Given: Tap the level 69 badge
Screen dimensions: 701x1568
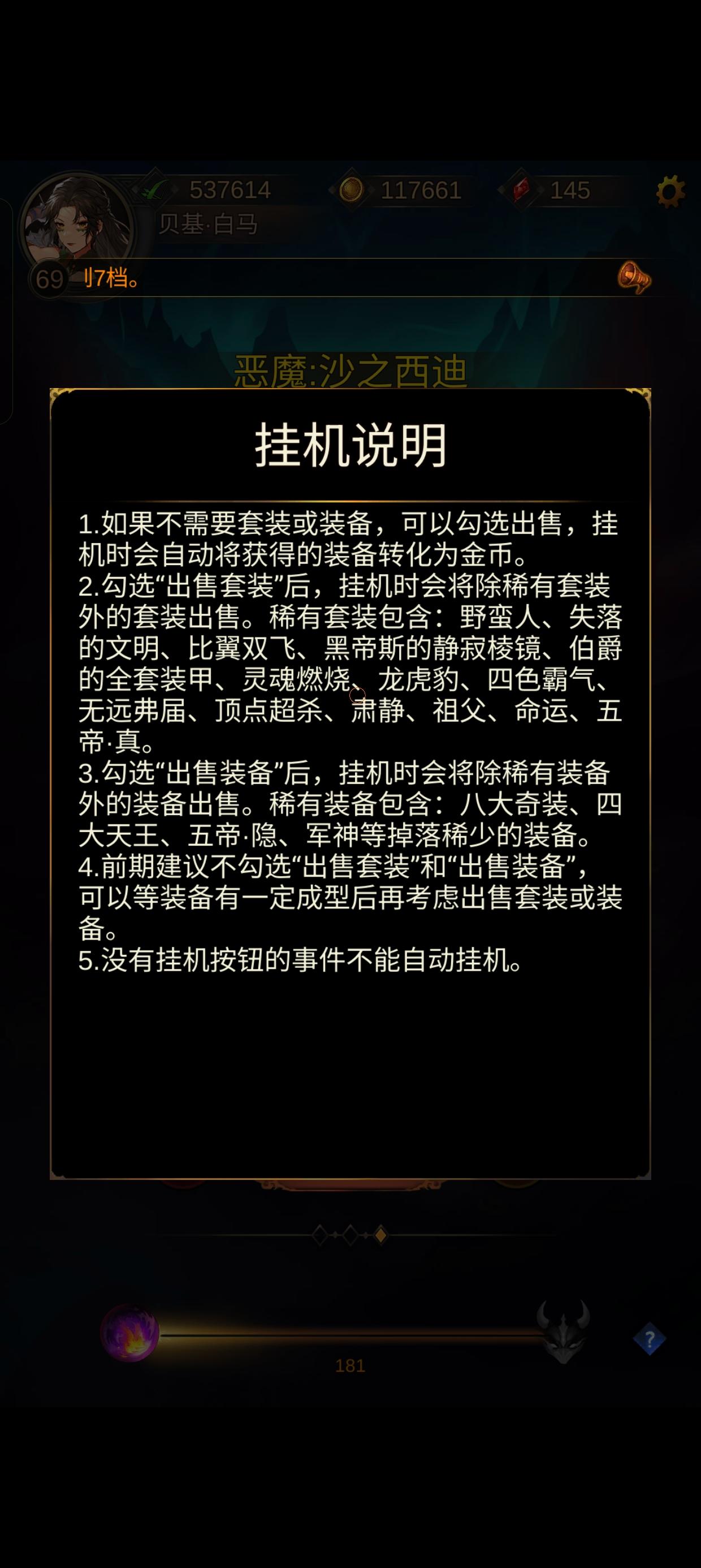Looking at the screenshot, I should (x=50, y=277).
